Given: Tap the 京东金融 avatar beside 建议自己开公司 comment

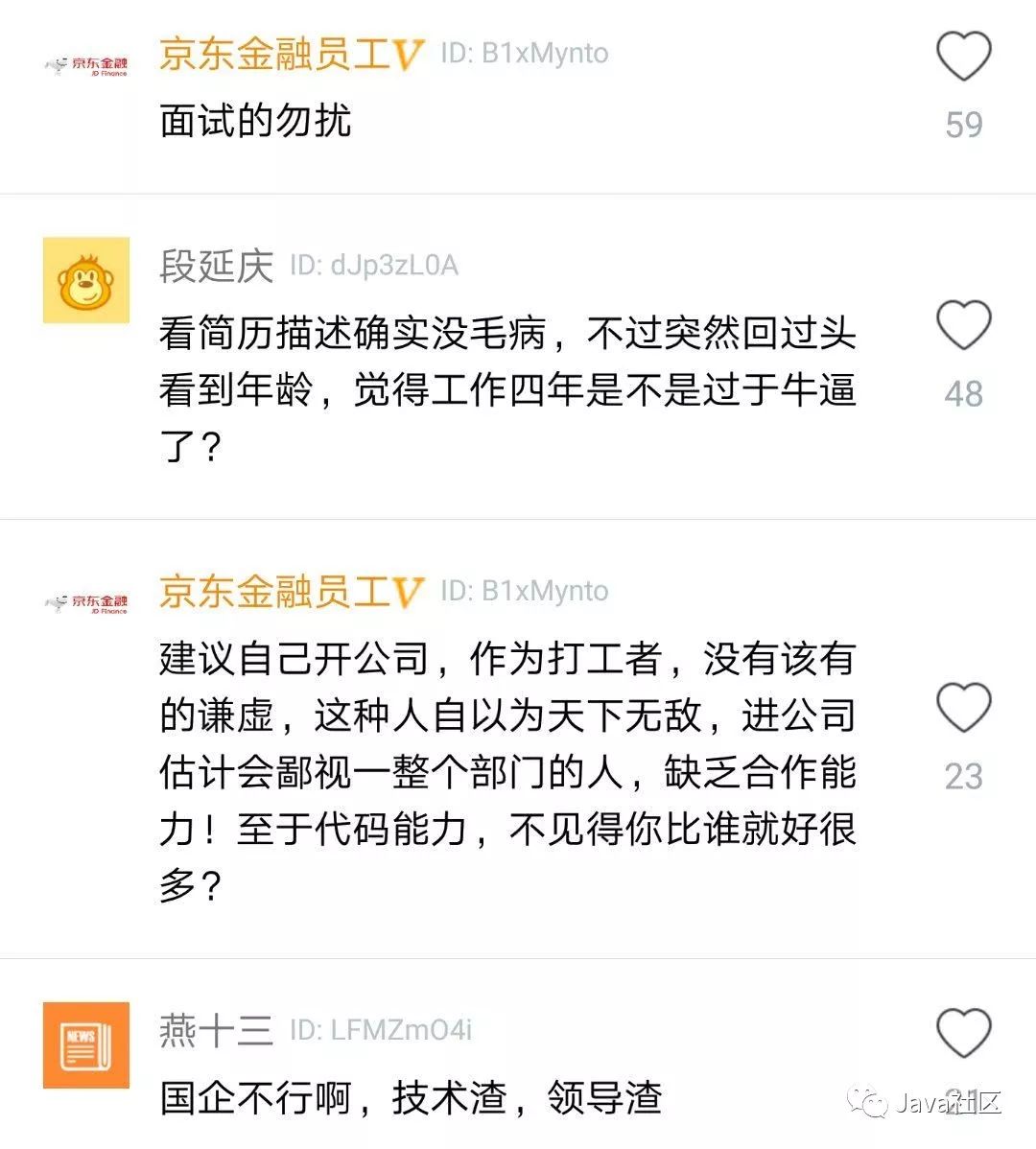Looking at the screenshot, I should (x=86, y=603).
